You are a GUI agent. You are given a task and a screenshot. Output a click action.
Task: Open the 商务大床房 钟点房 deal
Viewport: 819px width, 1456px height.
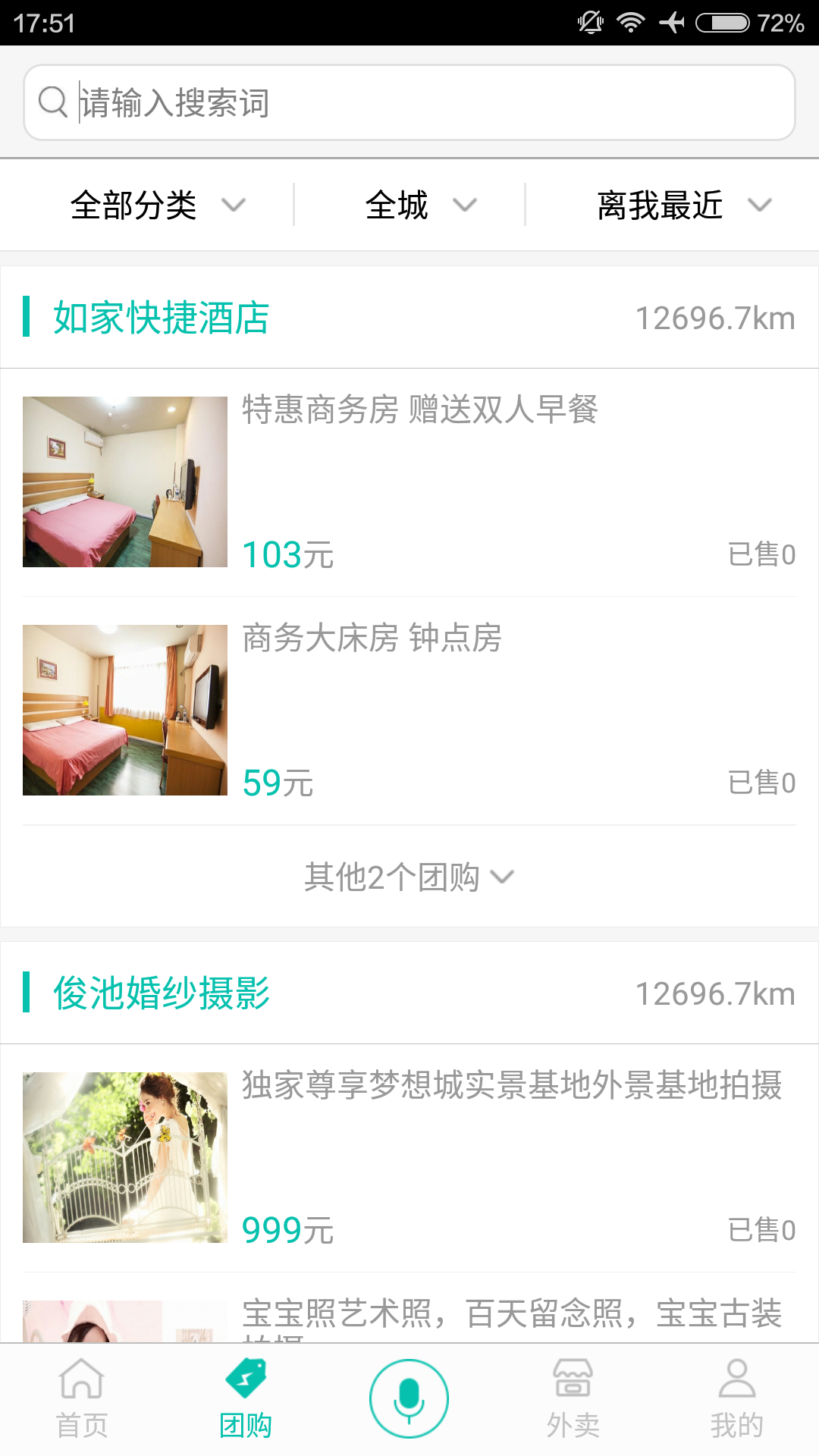click(x=409, y=710)
